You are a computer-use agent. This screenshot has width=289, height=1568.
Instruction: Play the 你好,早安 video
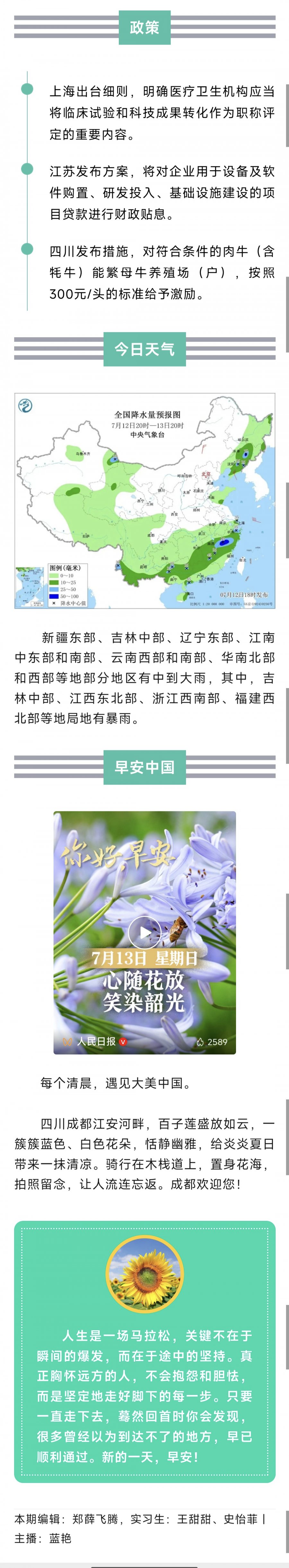[144, 932]
